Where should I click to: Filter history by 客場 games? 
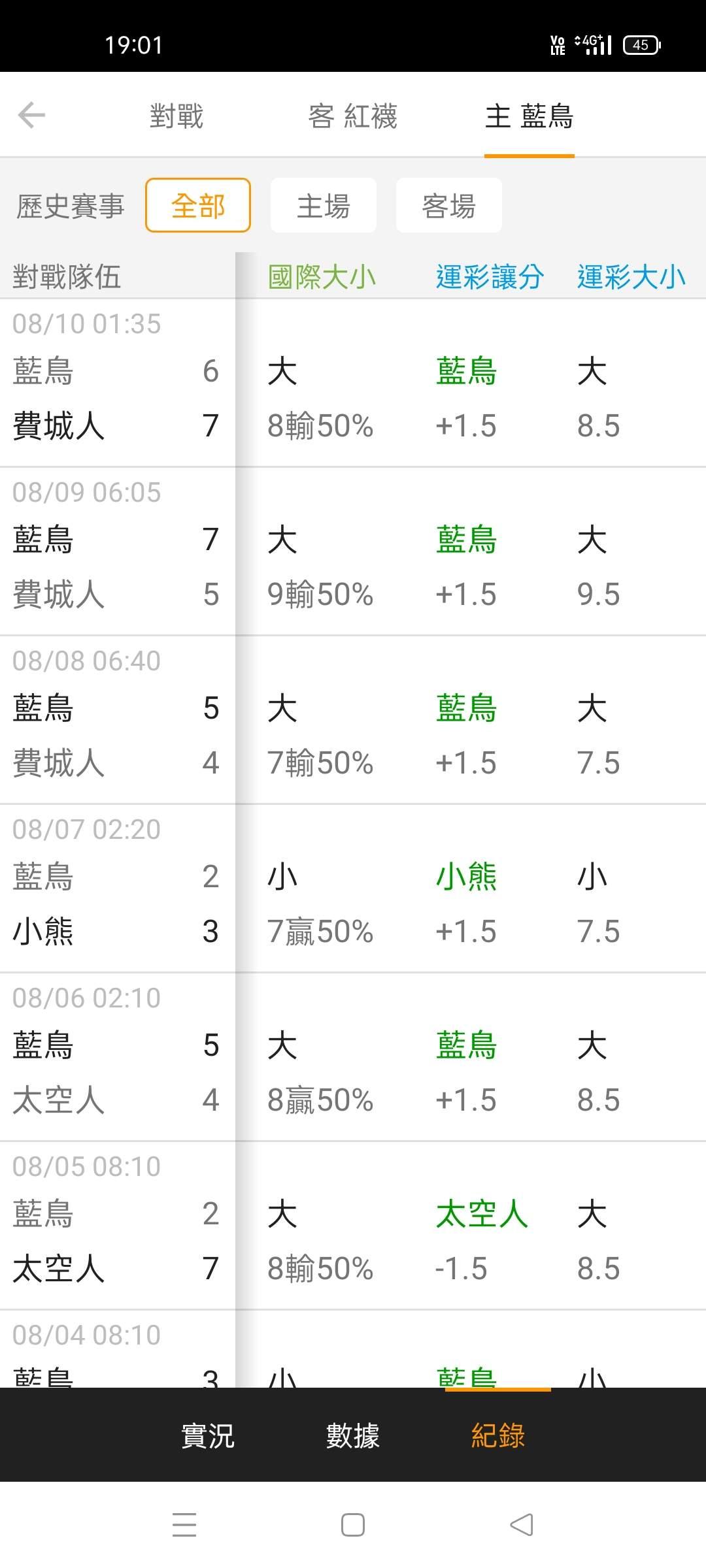pos(449,205)
